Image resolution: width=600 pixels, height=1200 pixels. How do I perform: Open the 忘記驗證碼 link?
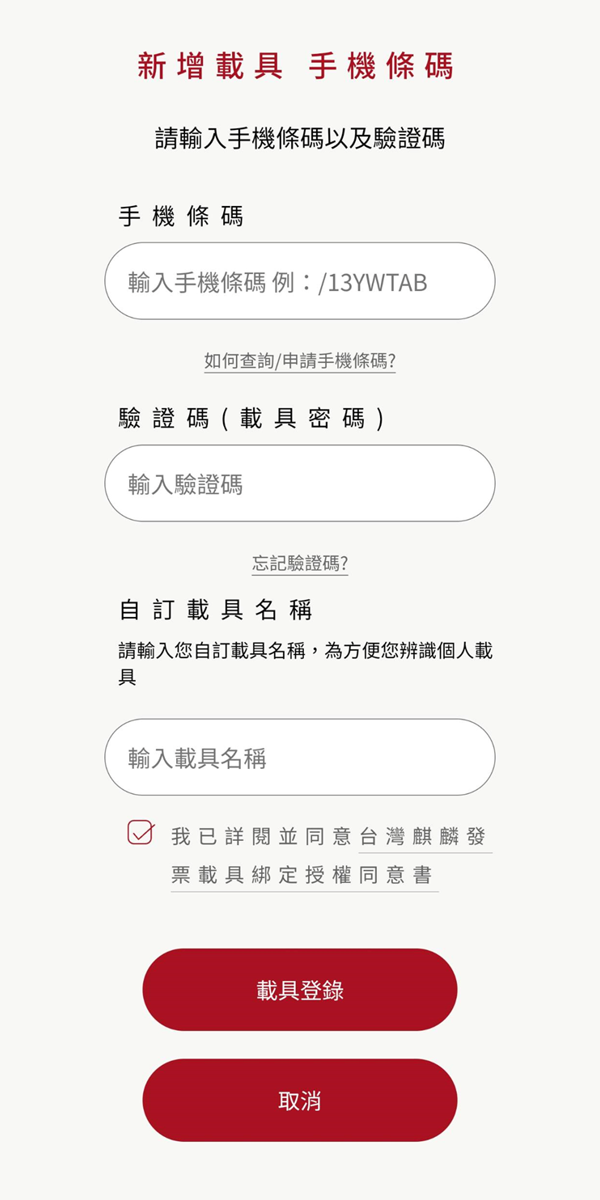coord(300,563)
